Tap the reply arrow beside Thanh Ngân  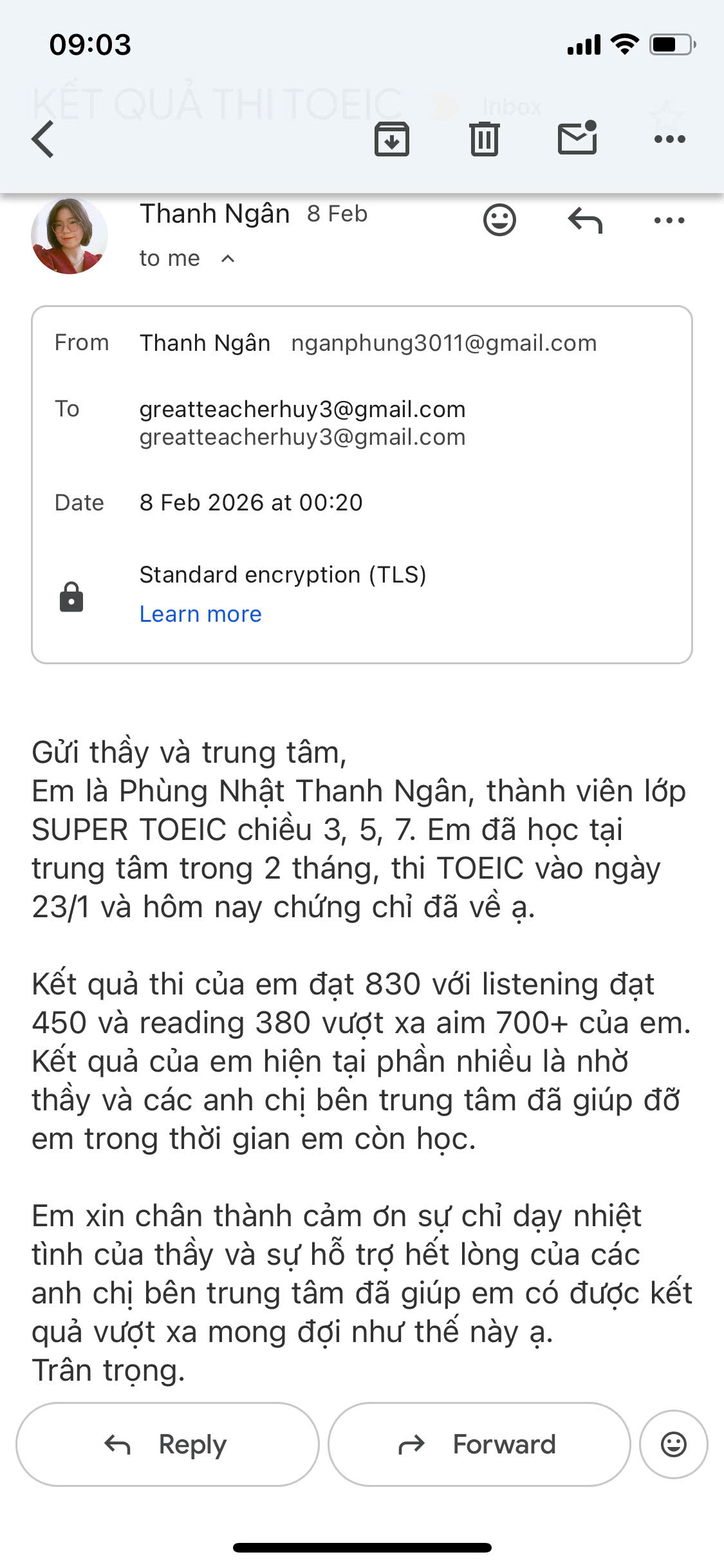point(585,220)
